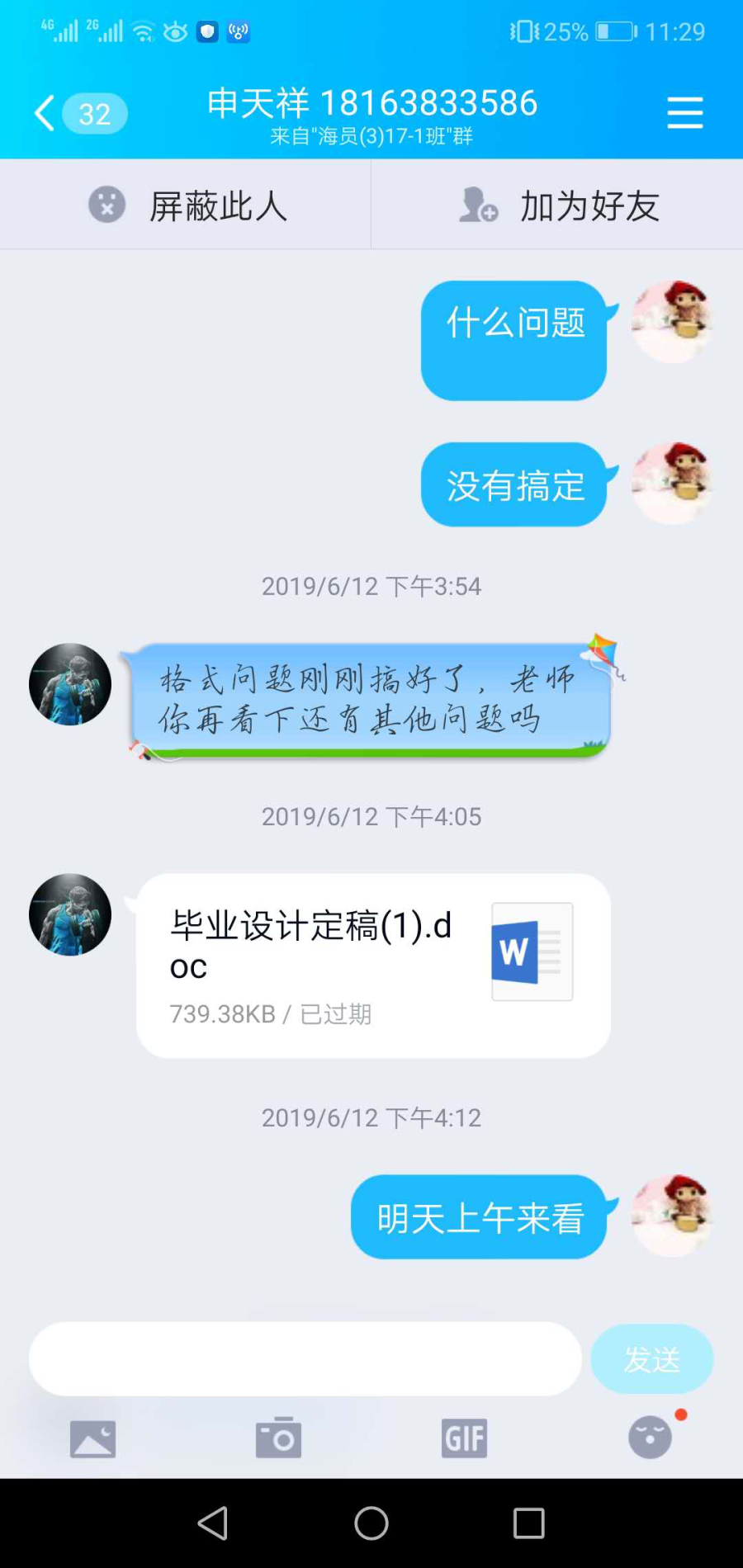Screen dimensions: 743x1568
Task: Open the GIF picker
Action: point(464,1438)
